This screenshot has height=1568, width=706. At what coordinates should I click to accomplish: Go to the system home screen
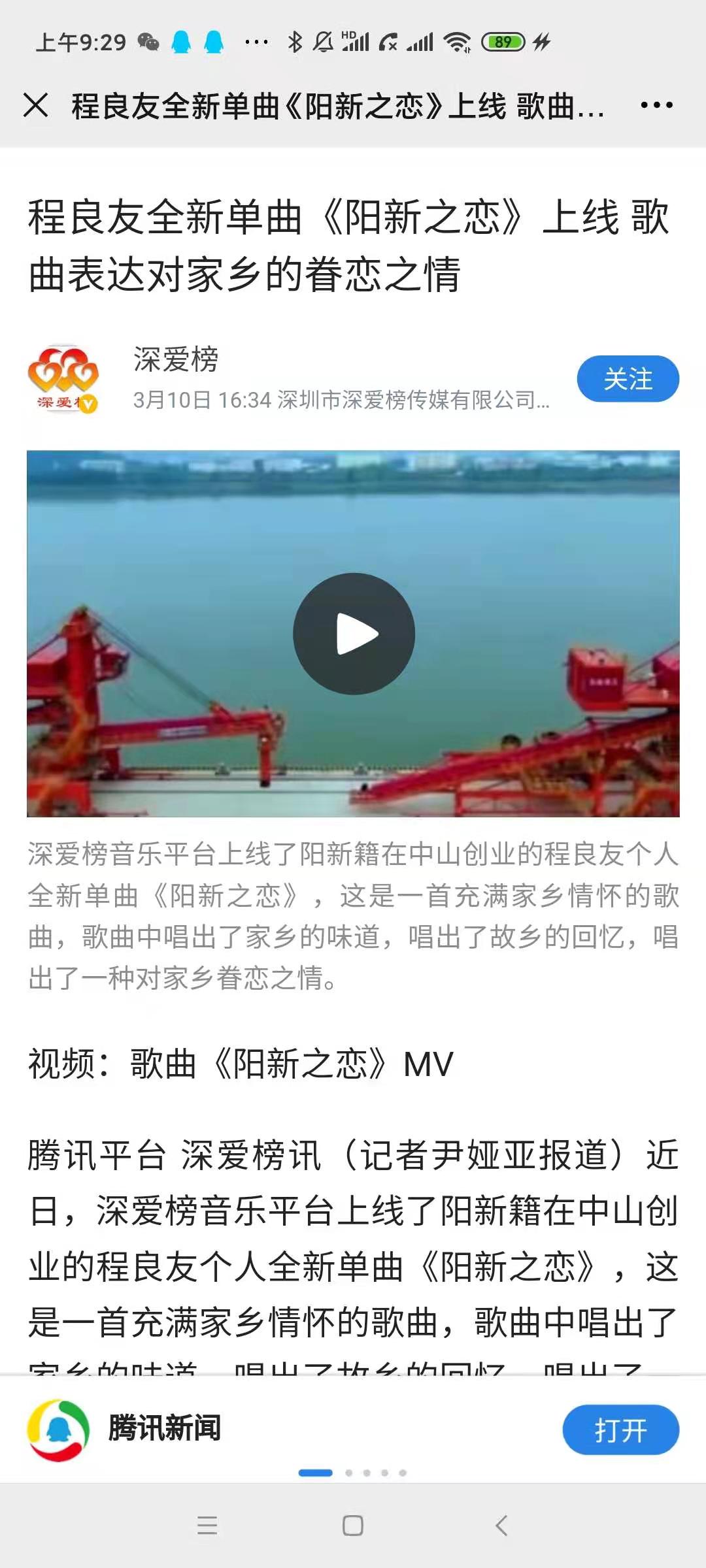tap(353, 1526)
